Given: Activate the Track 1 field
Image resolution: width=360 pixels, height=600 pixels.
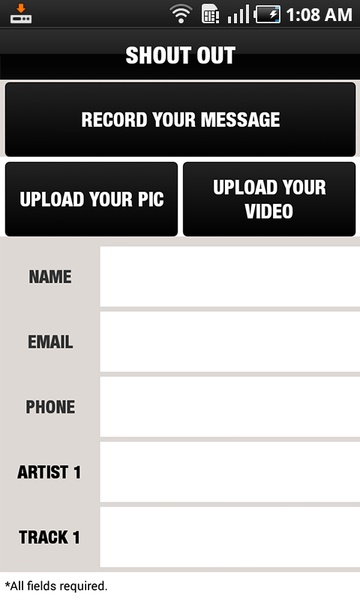Looking at the screenshot, I should click(230, 537).
